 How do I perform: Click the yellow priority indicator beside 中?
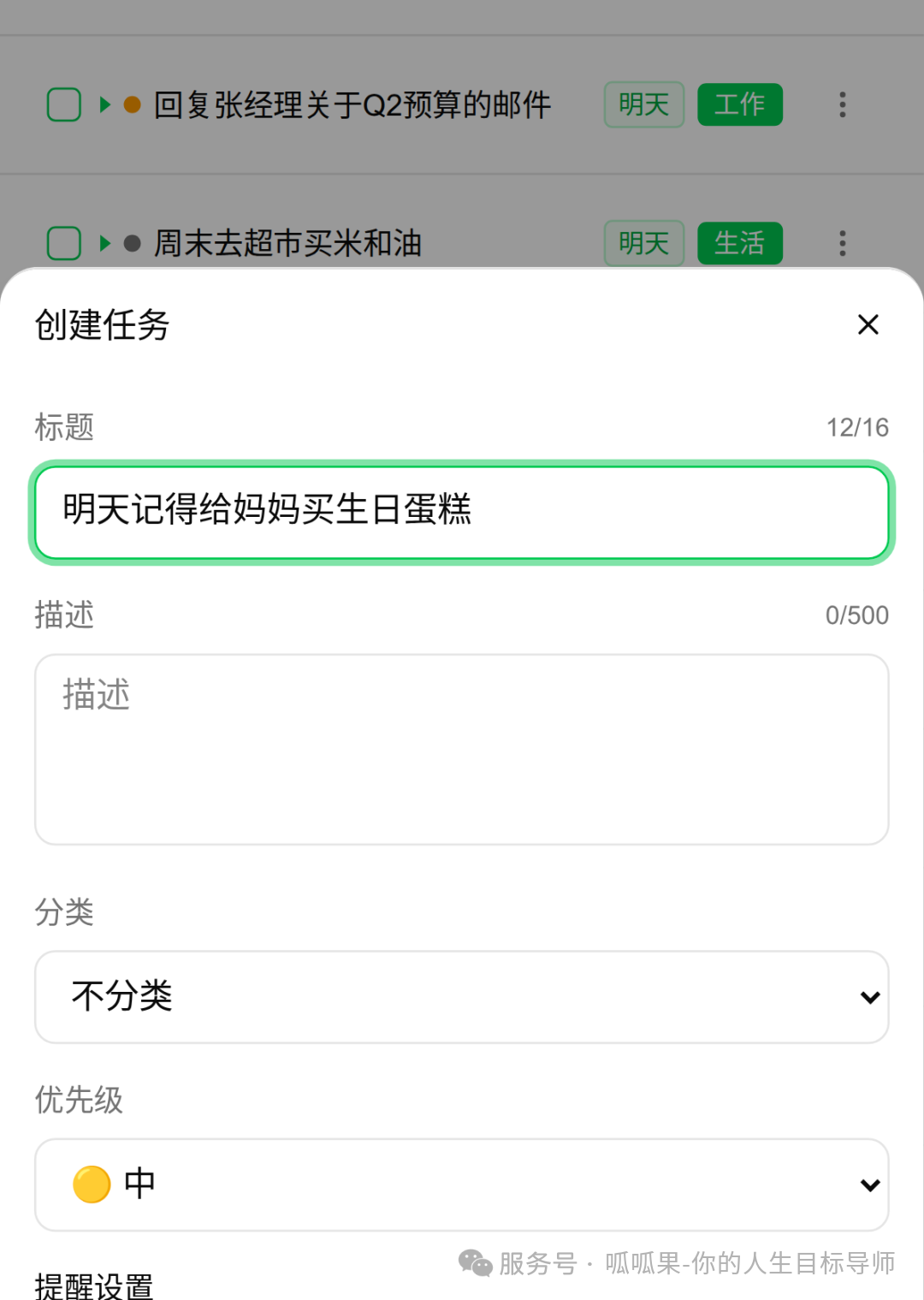90,1184
